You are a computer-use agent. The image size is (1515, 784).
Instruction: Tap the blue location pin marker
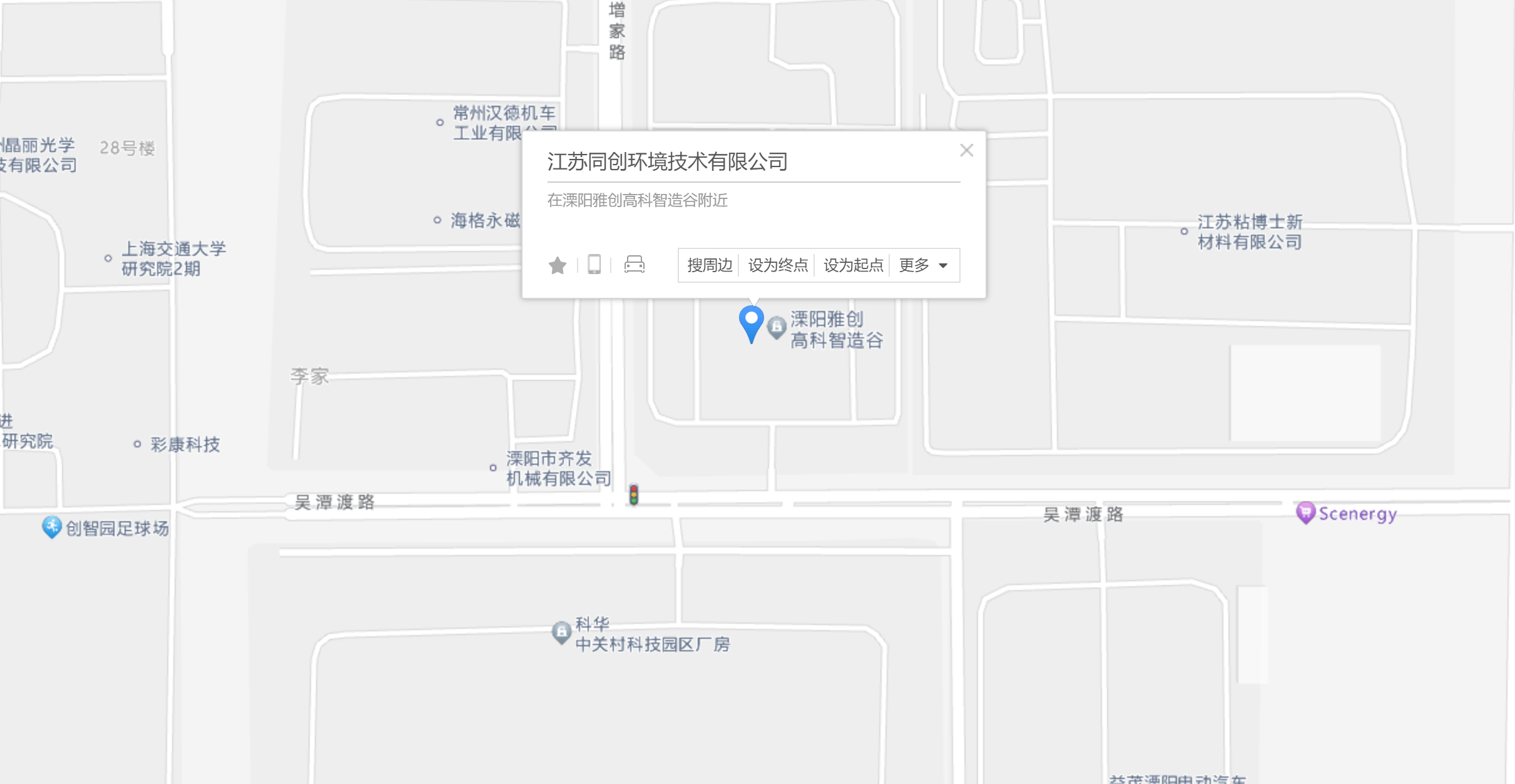click(751, 322)
